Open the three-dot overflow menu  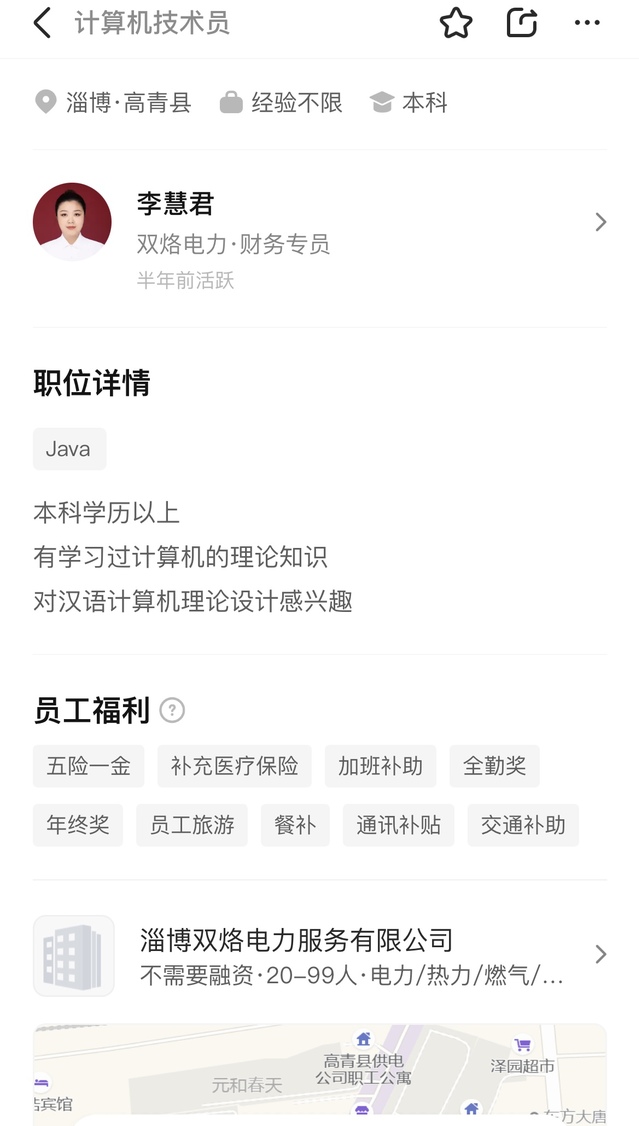pyautogui.click(x=587, y=23)
